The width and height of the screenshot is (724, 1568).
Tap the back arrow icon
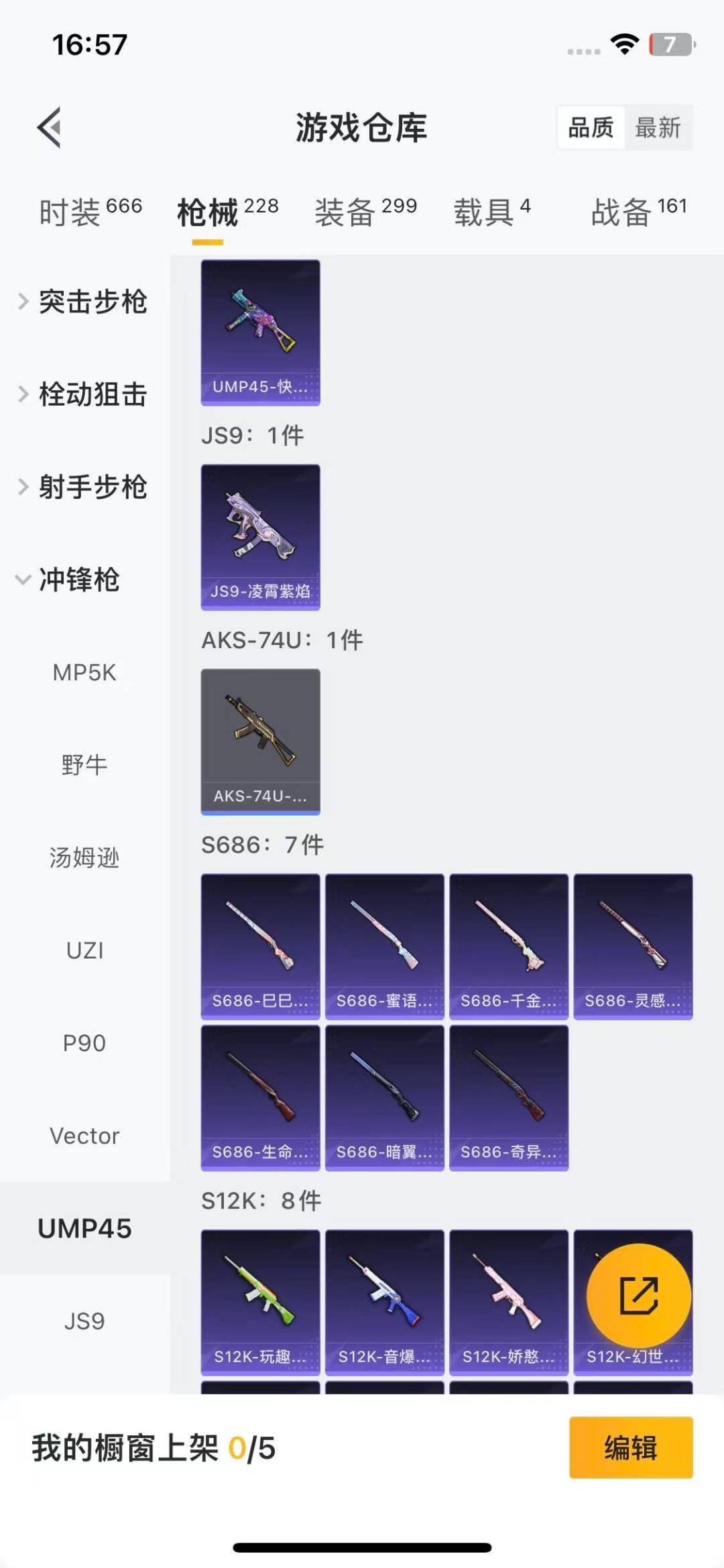click(x=48, y=129)
